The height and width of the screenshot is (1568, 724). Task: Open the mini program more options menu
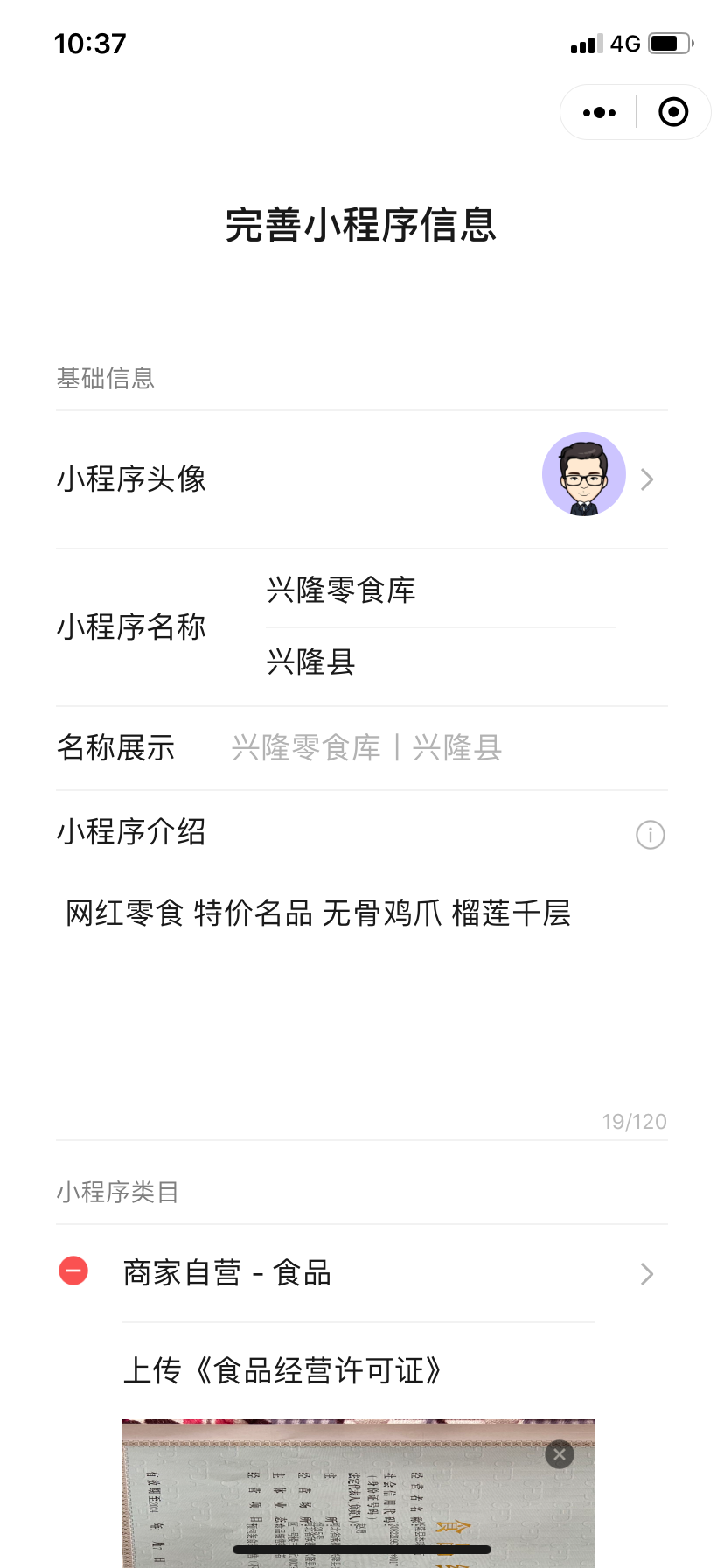599,112
